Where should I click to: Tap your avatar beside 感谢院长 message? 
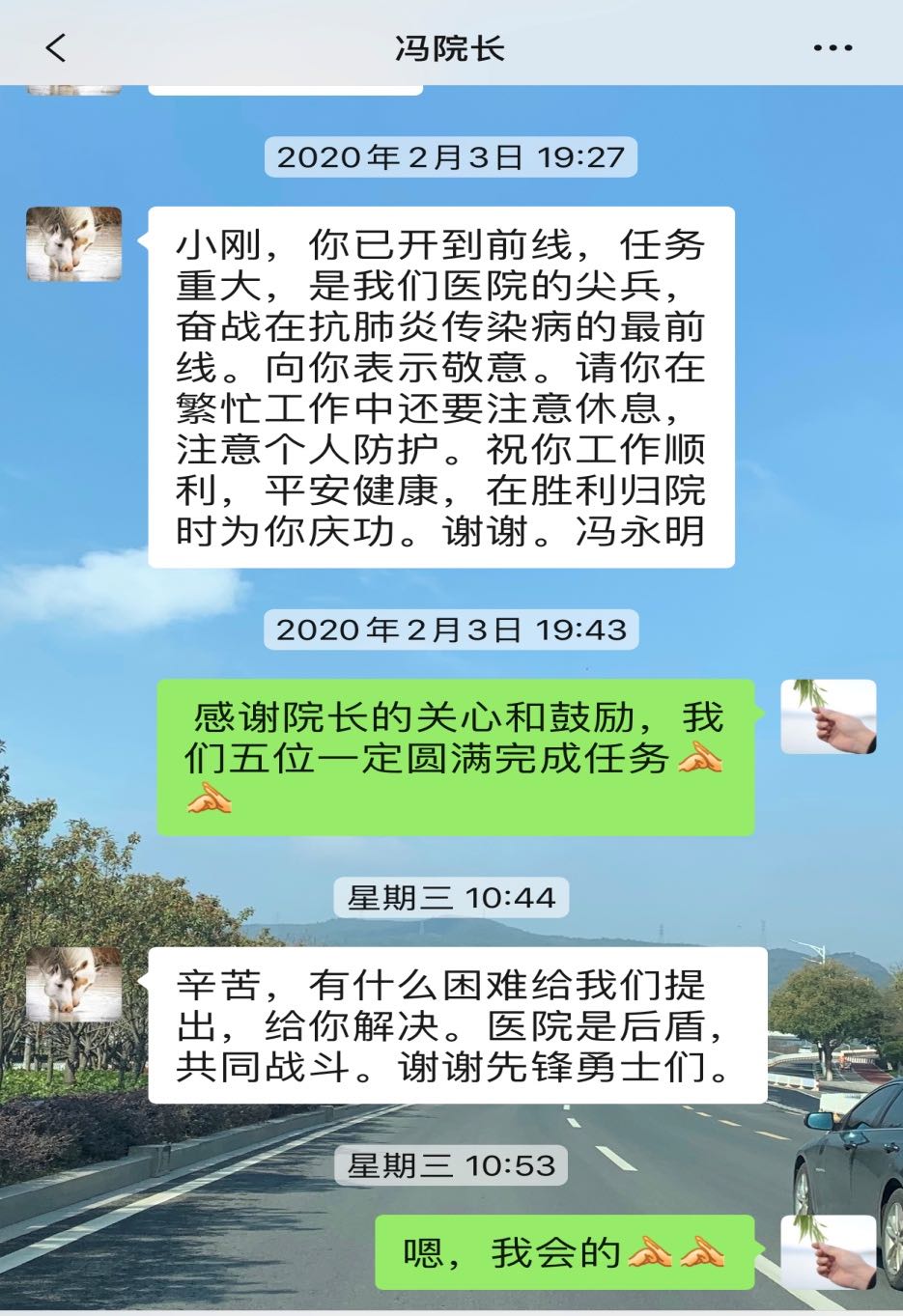click(828, 716)
